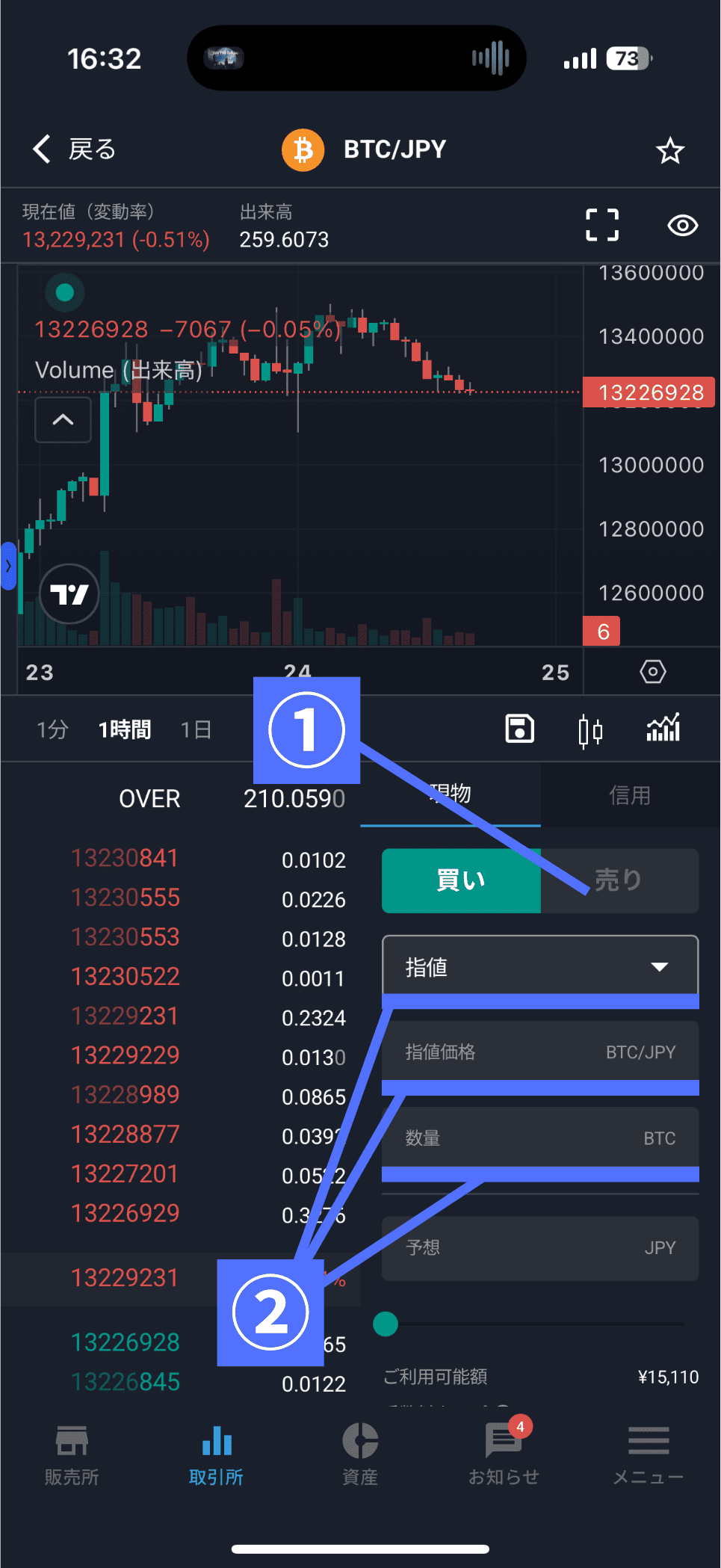Change the candlestick chart type
Viewport: 721px width, 1568px height.
coord(590,730)
